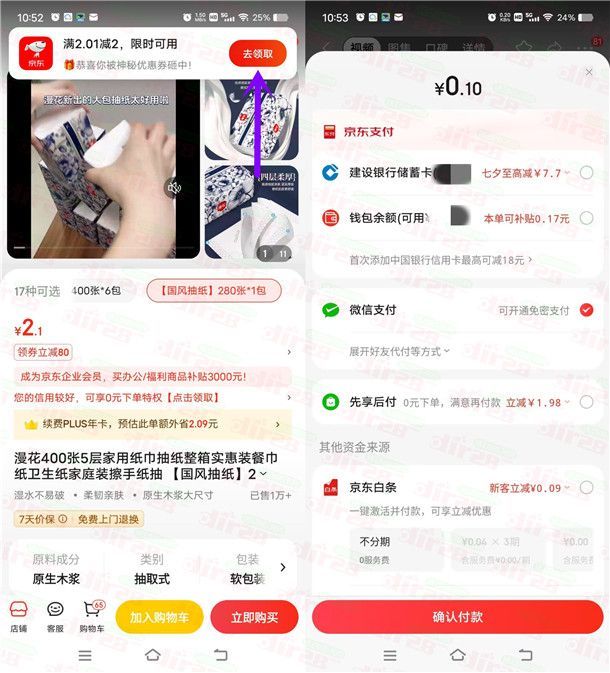Open the 购物车 shopping cart
The image size is (610, 673).
pyautogui.click(x=92, y=615)
